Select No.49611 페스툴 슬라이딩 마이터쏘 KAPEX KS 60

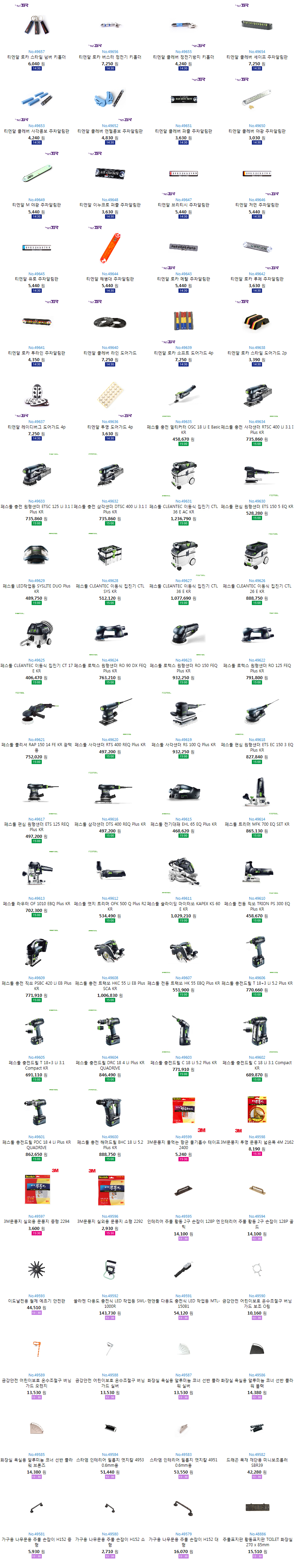click(183, 906)
